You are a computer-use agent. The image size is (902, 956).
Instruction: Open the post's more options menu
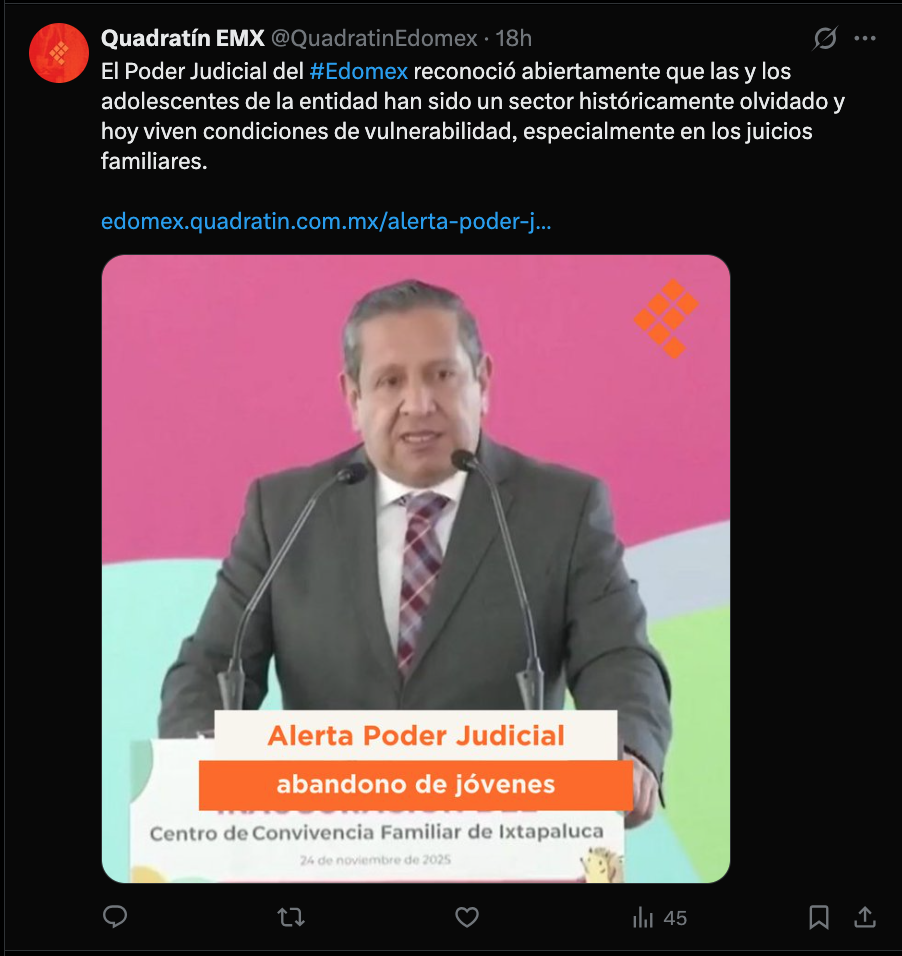point(865,39)
